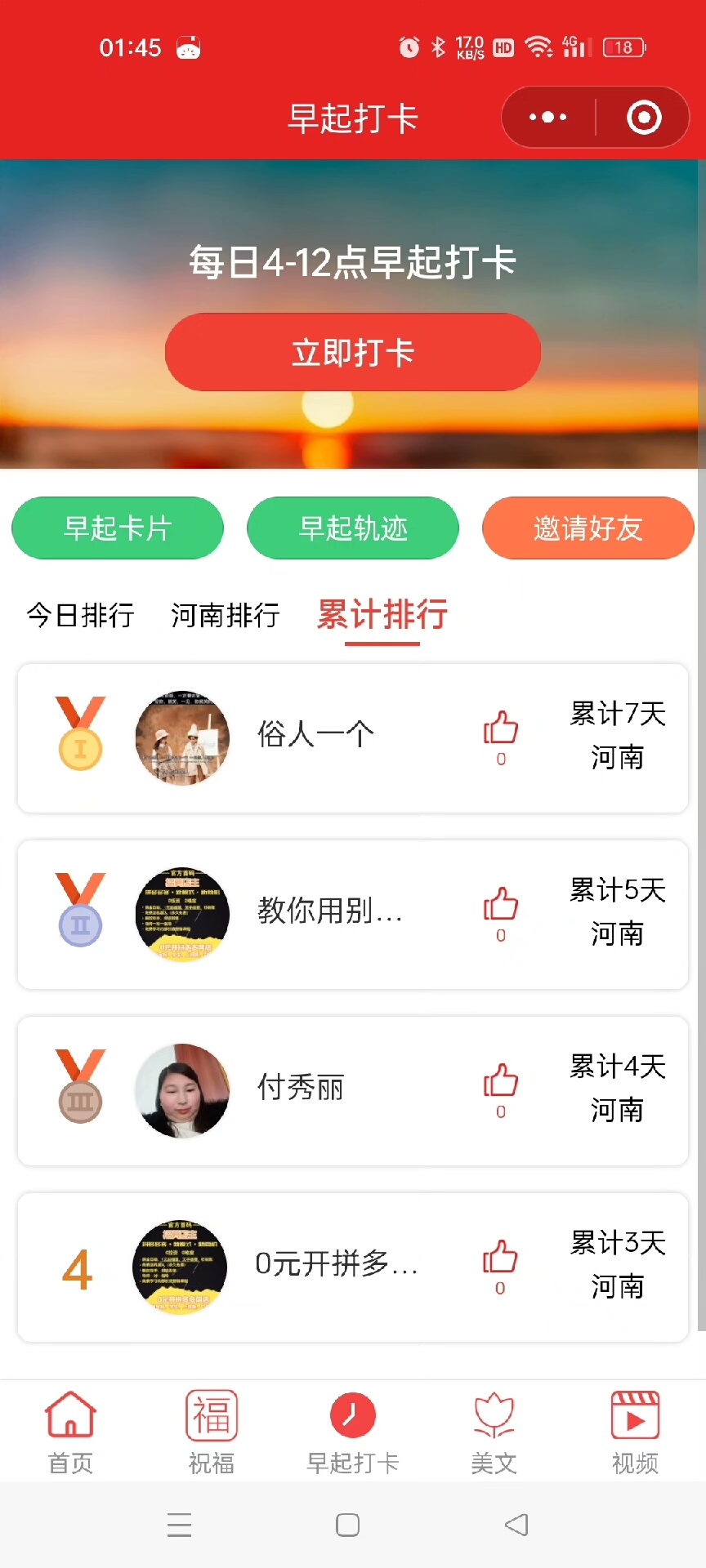Switch to the 美文 tab

(494, 1432)
